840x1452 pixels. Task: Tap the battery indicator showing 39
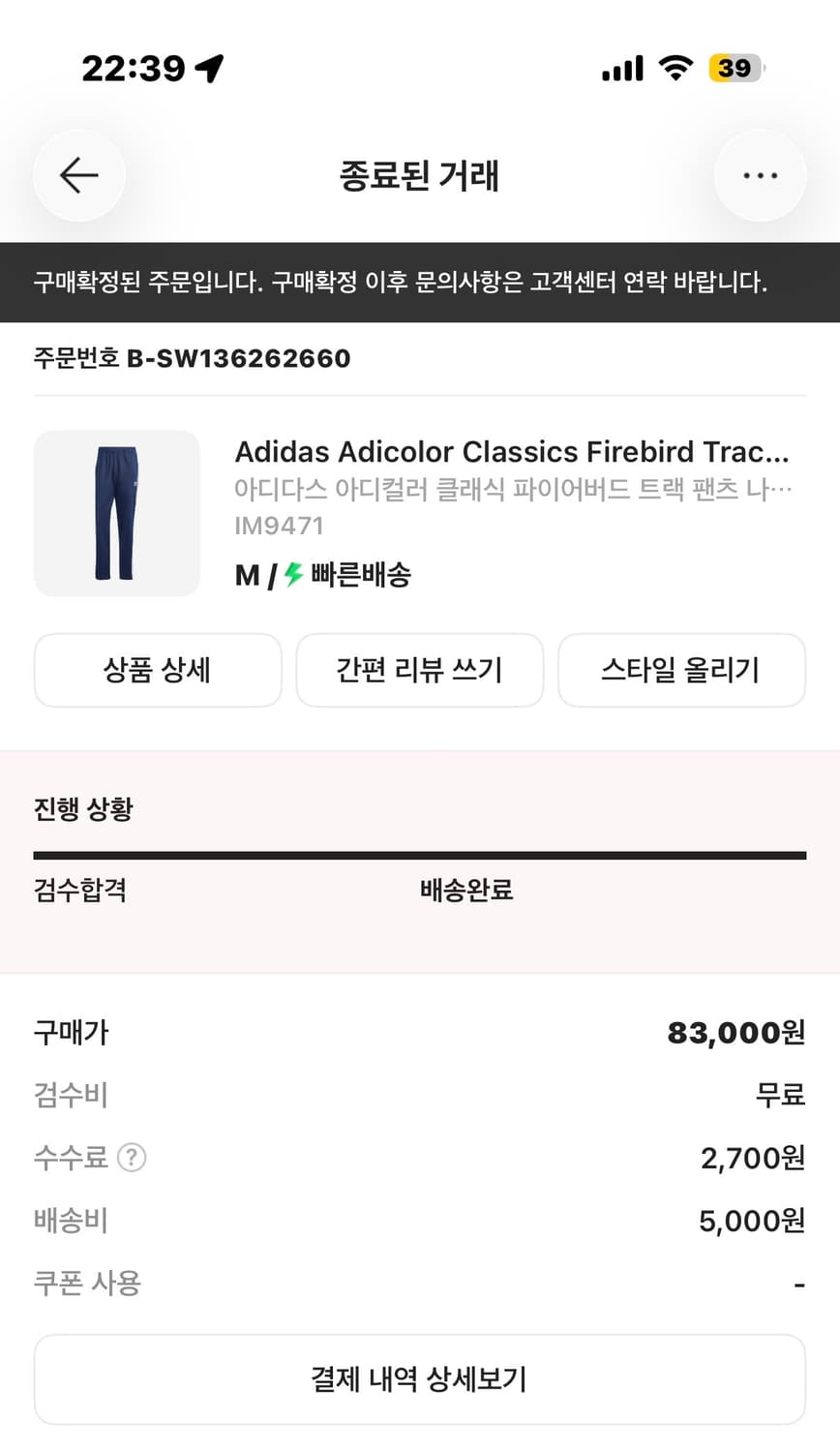click(x=735, y=67)
